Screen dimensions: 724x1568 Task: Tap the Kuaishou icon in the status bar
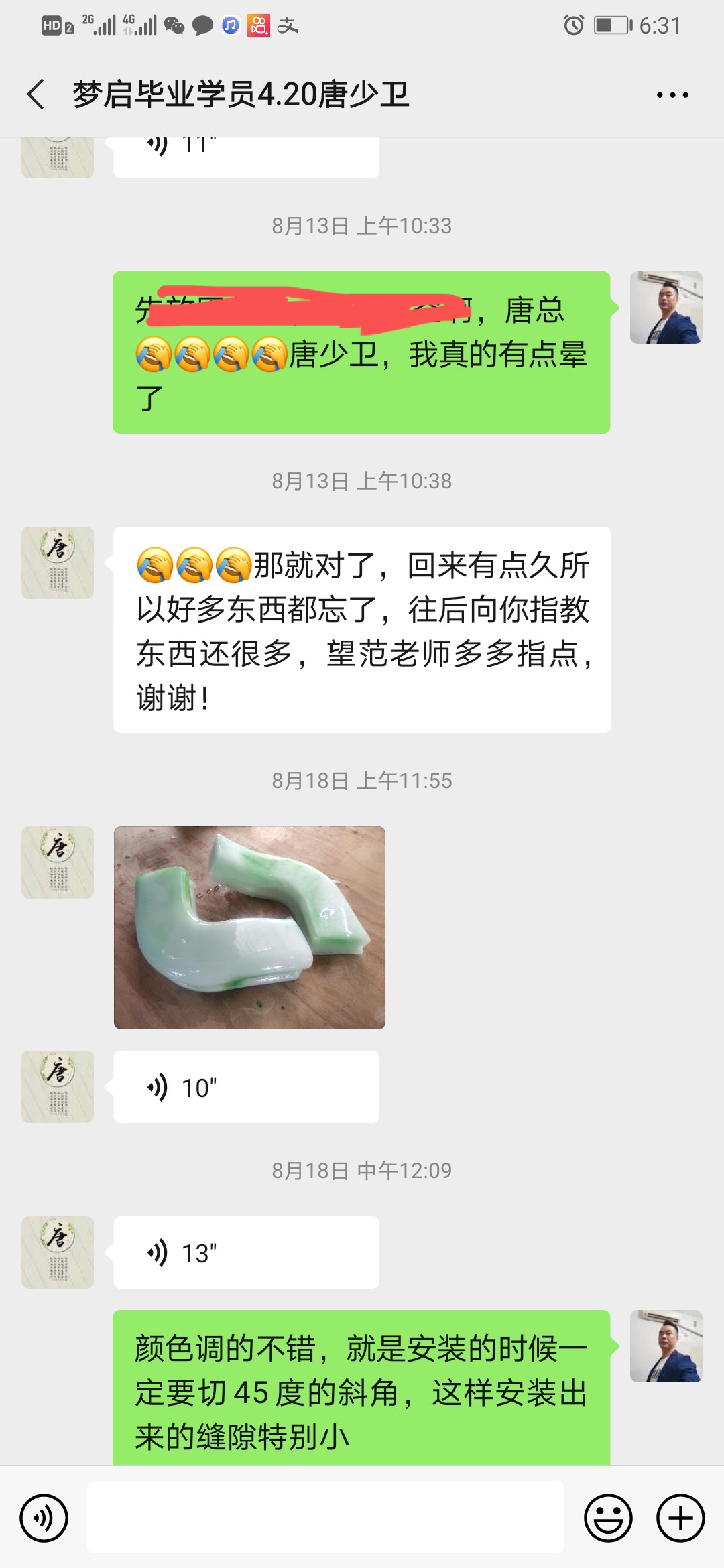click(x=260, y=25)
